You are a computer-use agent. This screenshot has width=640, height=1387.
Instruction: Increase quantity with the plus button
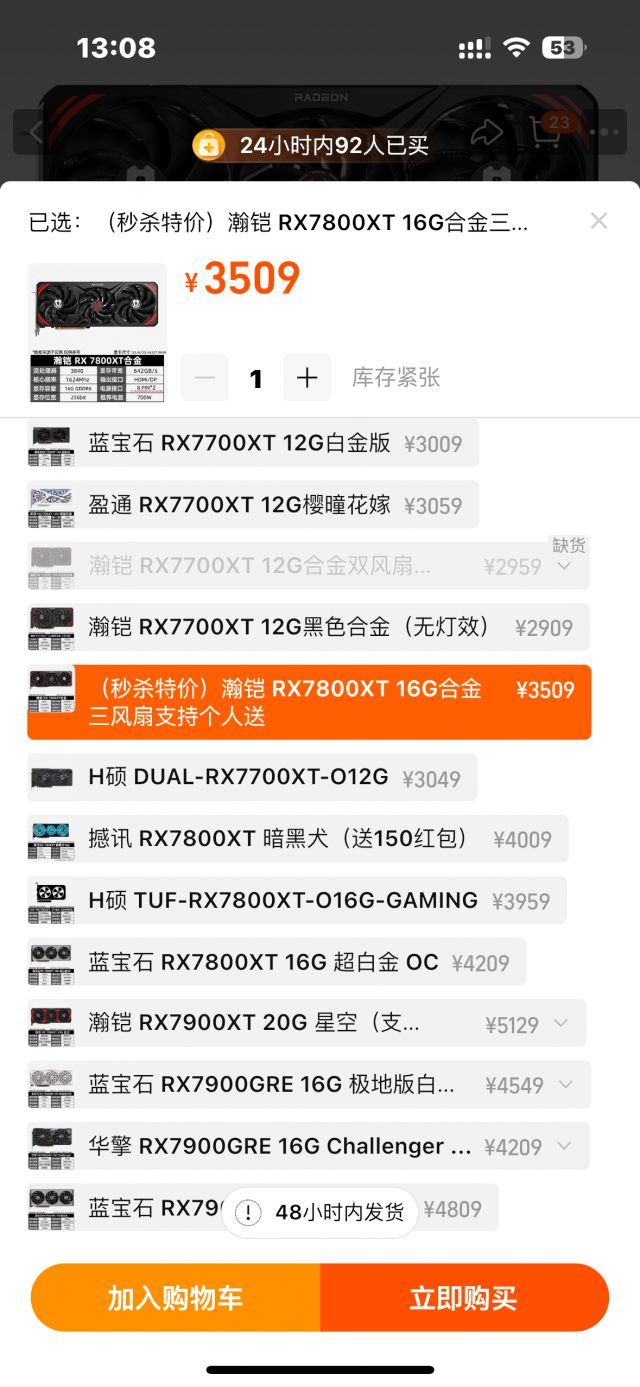pyautogui.click(x=307, y=378)
